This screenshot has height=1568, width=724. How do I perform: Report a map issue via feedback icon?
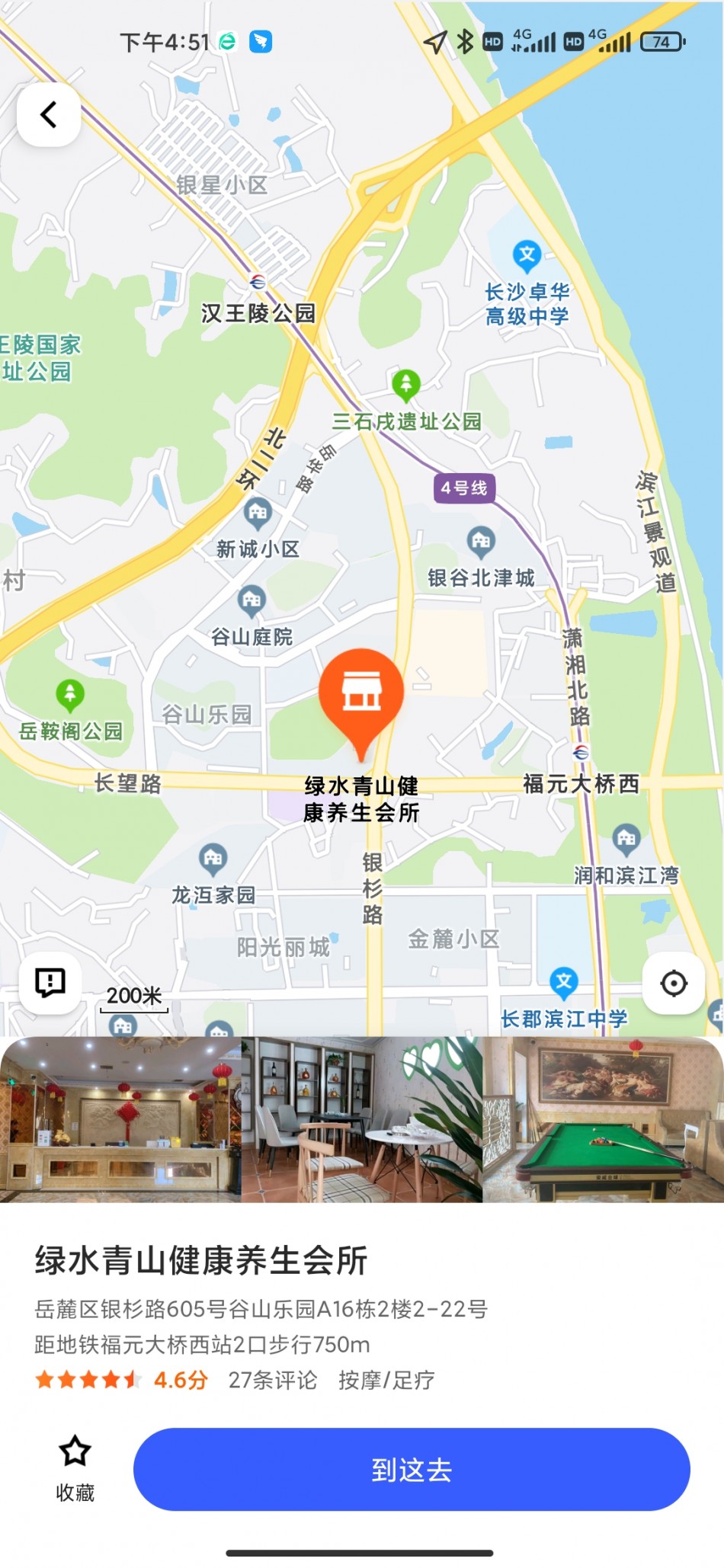(x=50, y=983)
